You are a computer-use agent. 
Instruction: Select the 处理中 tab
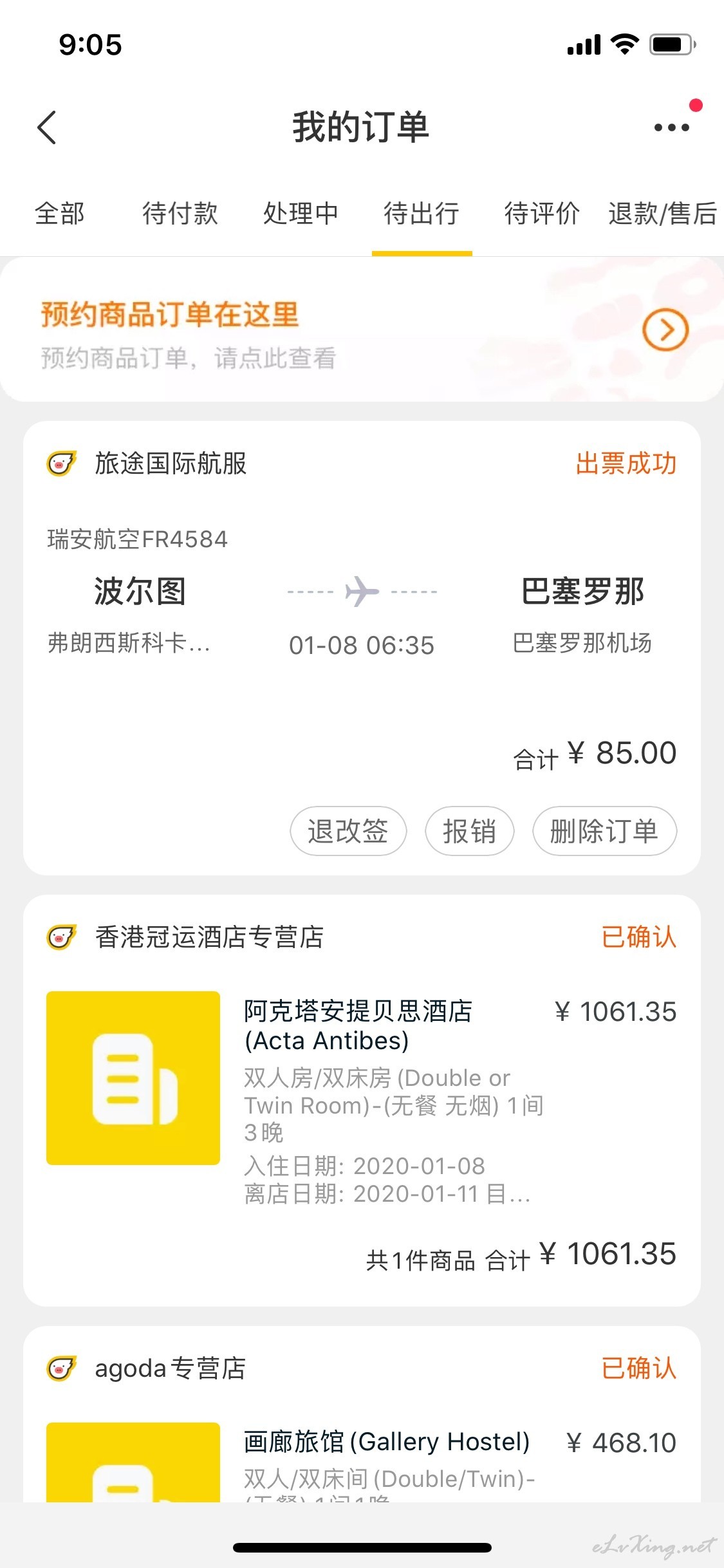coord(301,214)
